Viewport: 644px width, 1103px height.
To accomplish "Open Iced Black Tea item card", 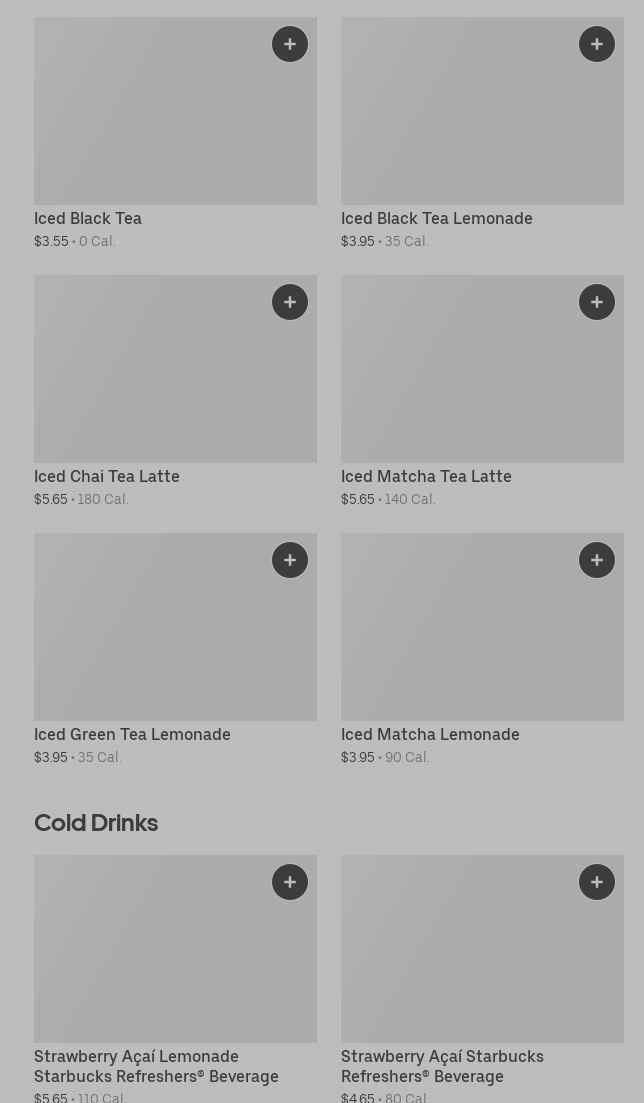I will tap(175, 134).
